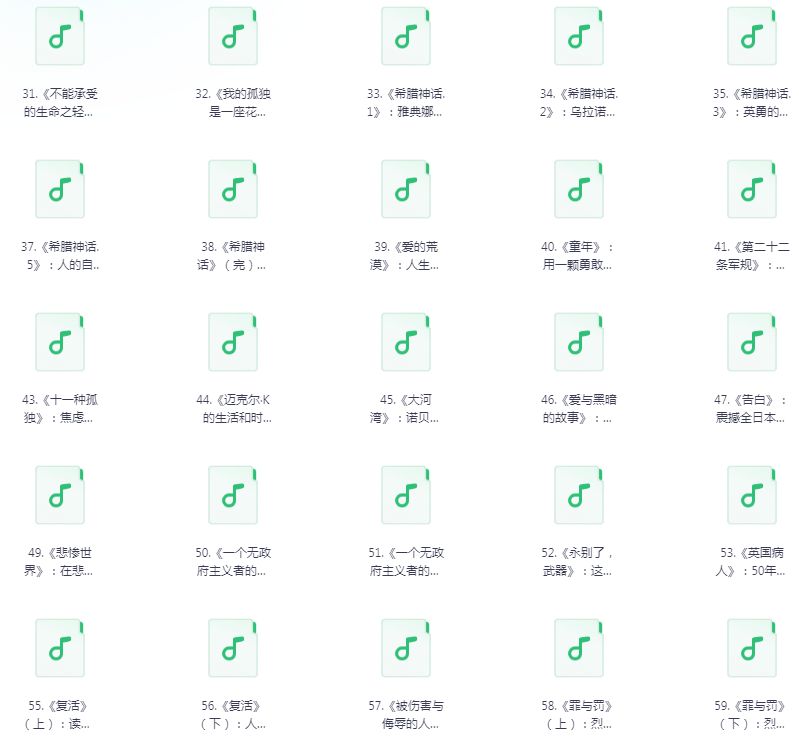The height and width of the screenshot is (747, 799).
Task: Open audio file 43 《十一种孤独》
Action: [60, 341]
